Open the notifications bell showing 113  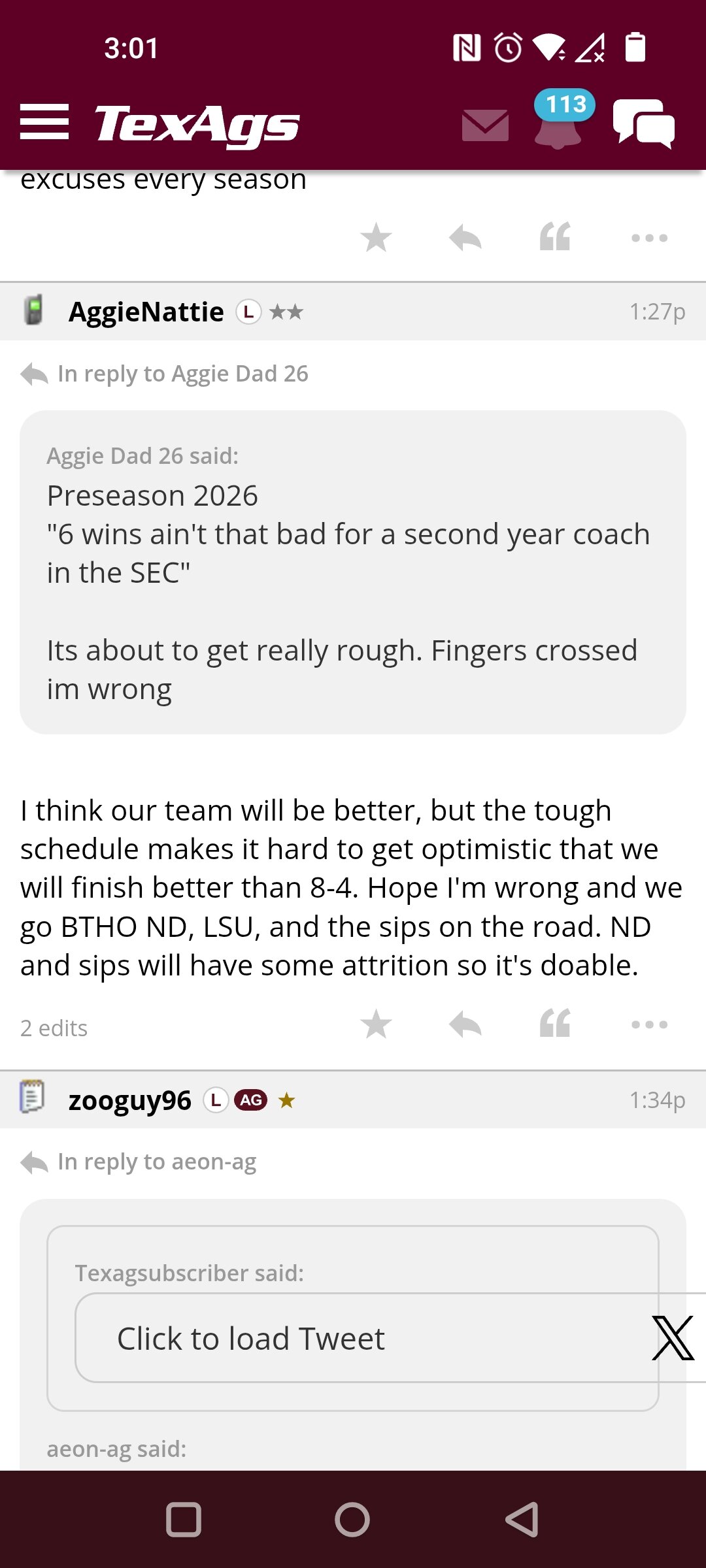tap(559, 121)
